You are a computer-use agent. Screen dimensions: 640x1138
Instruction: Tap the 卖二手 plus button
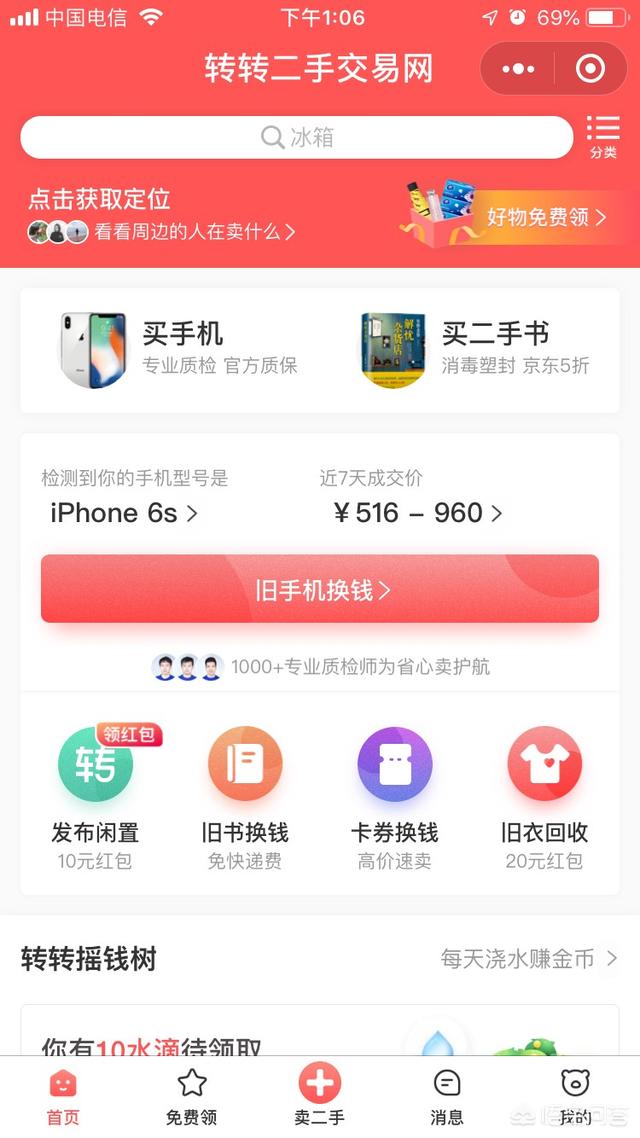pyautogui.click(x=320, y=1094)
